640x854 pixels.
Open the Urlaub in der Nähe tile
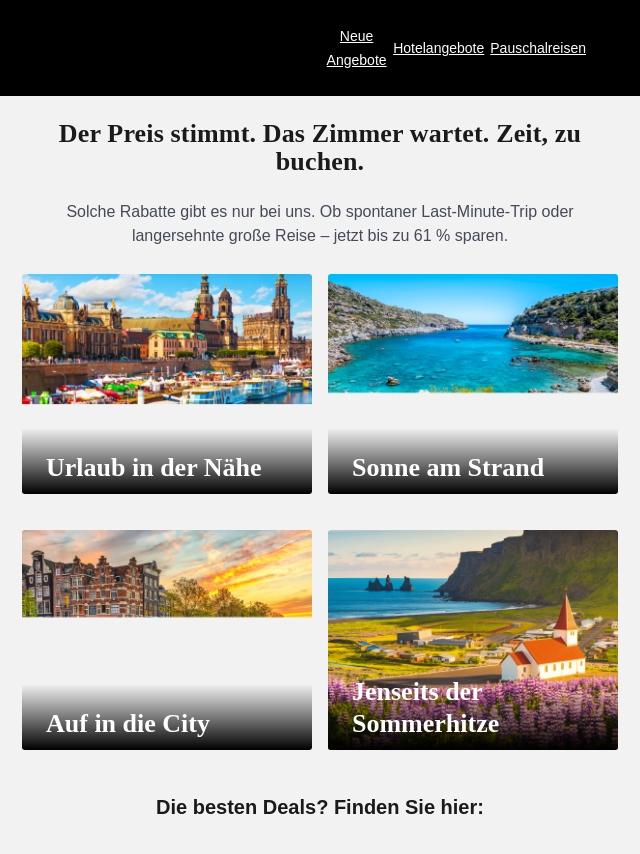pyautogui.click(x=167, y=384)
